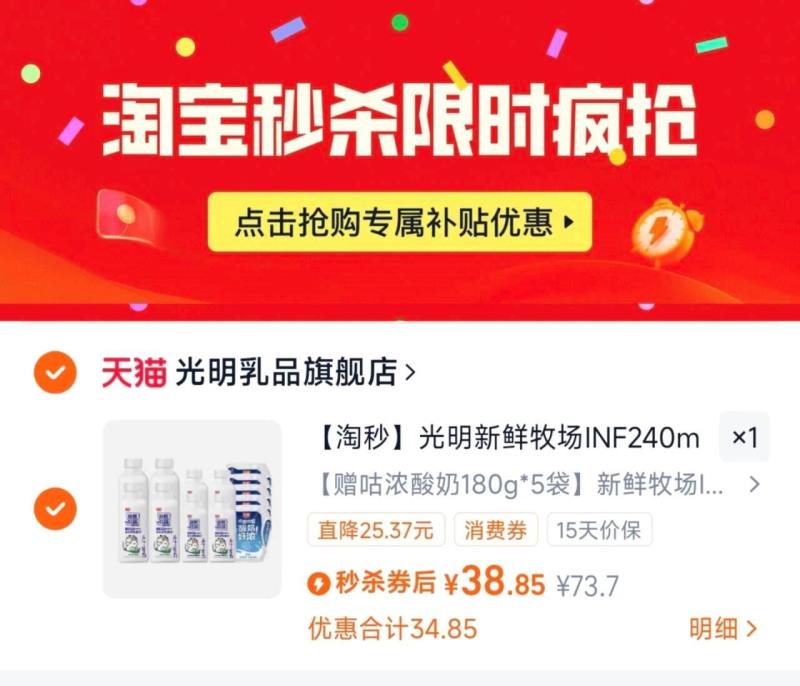View 明细 discount details
The height and width of the screenshot is (686, 800).
pos(723,628)
